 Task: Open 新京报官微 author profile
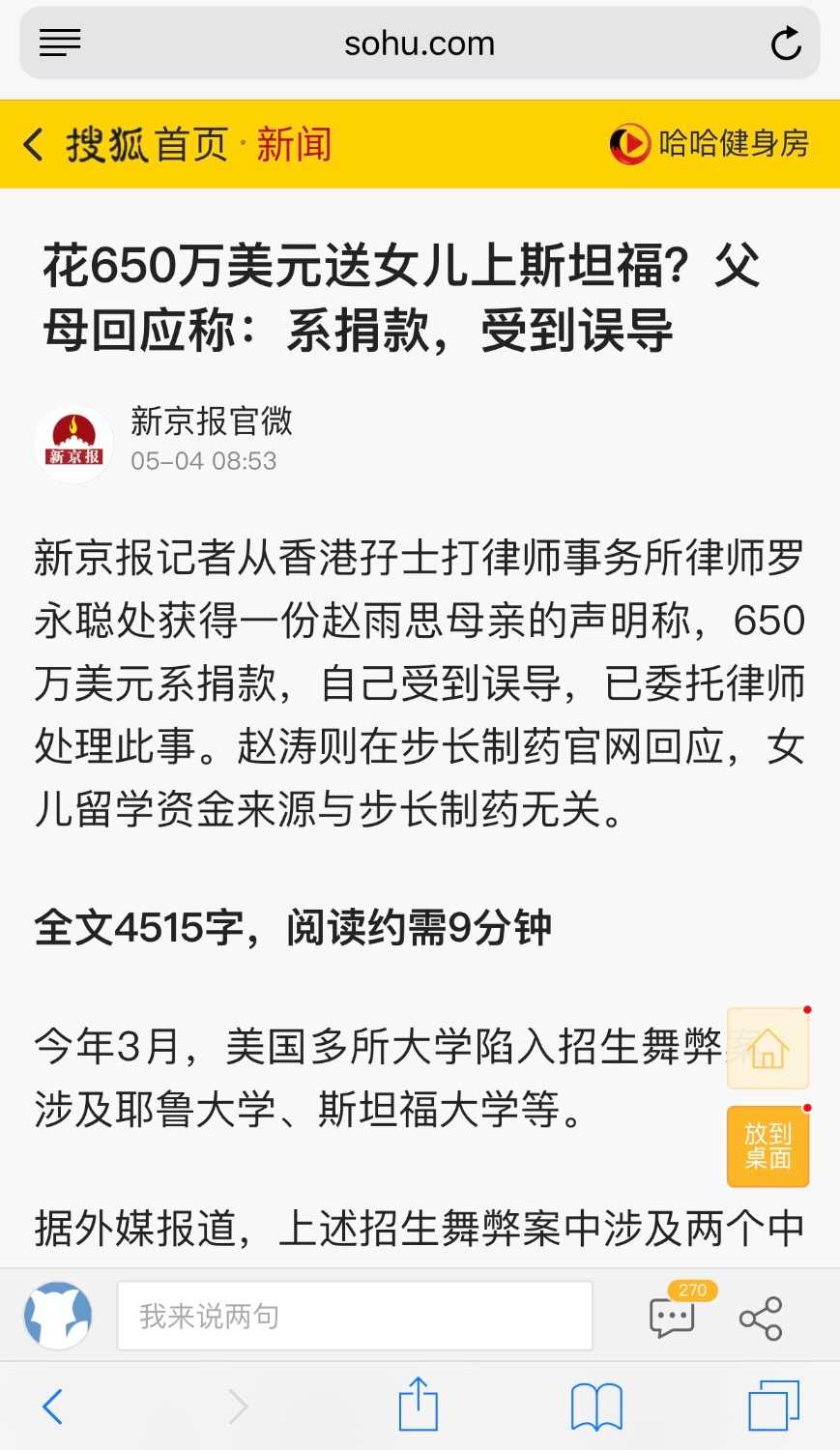(x=211, y=421)
